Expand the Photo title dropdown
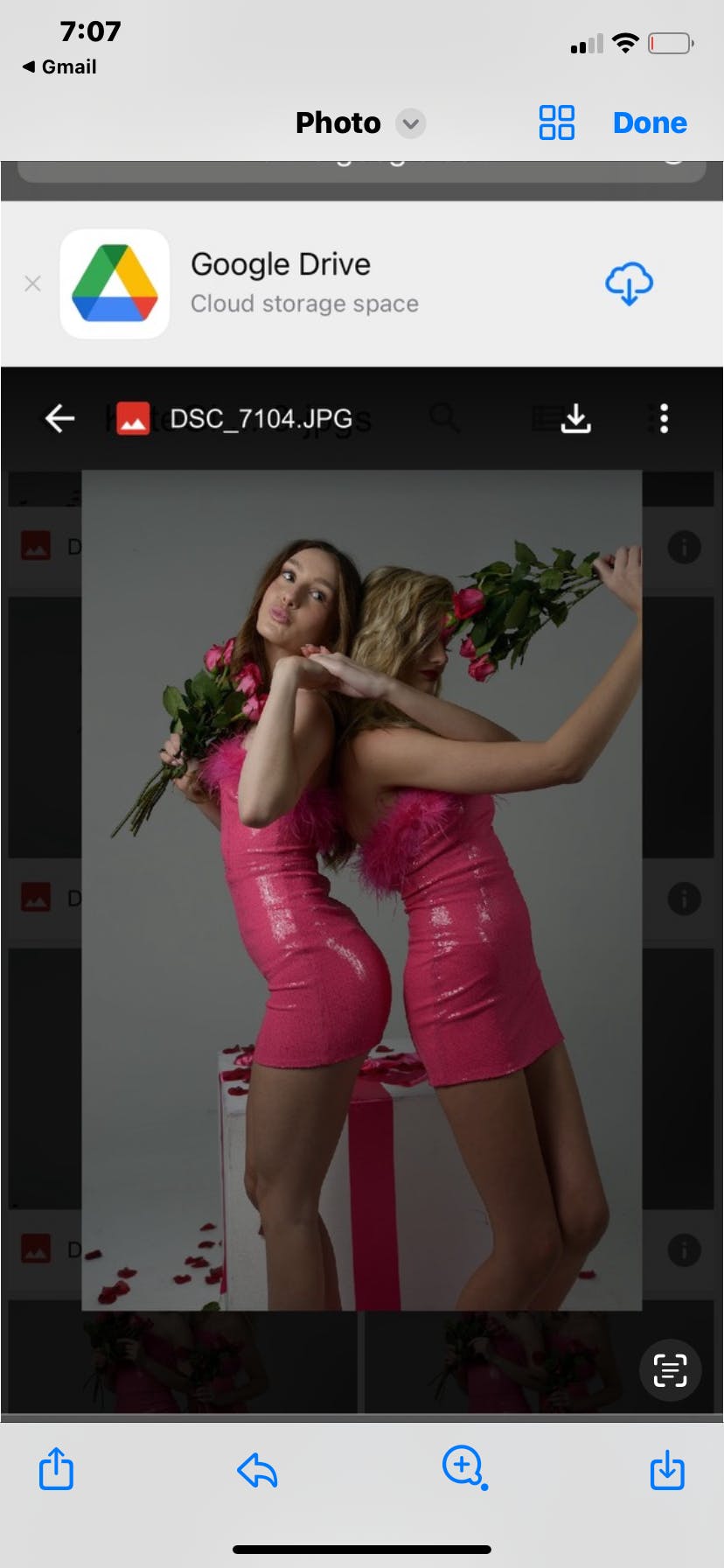Image resolution: width=724 pixels, height=1568 pixels. tap(410, 123)
